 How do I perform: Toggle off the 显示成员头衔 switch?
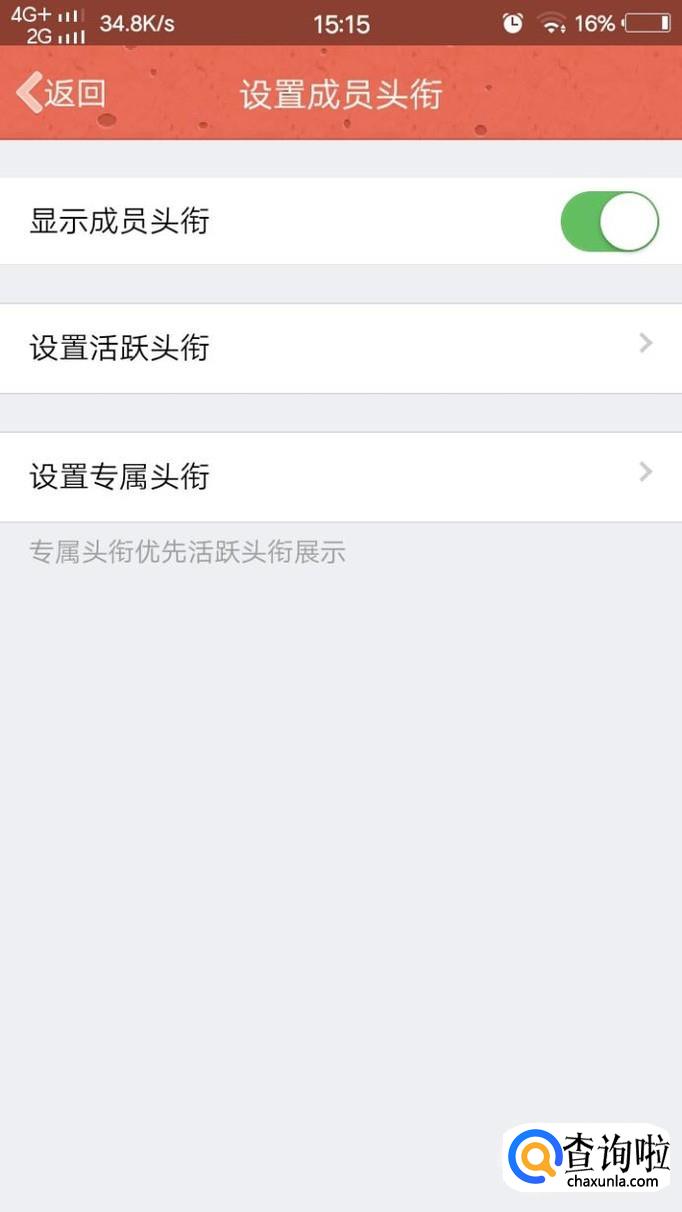[609, 221]
